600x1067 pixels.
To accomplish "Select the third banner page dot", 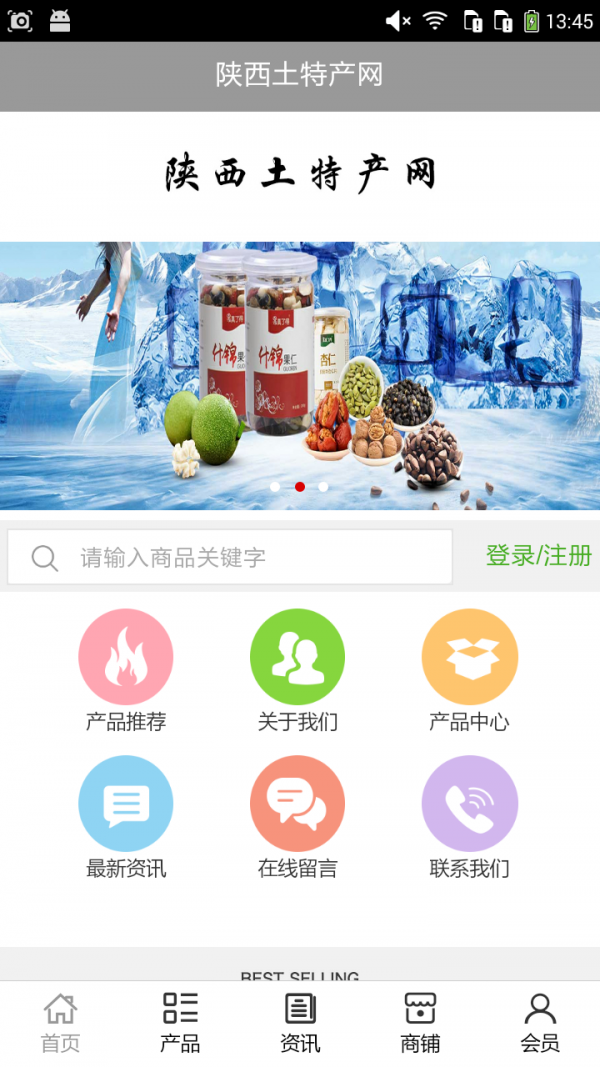I will pos(323,487).
